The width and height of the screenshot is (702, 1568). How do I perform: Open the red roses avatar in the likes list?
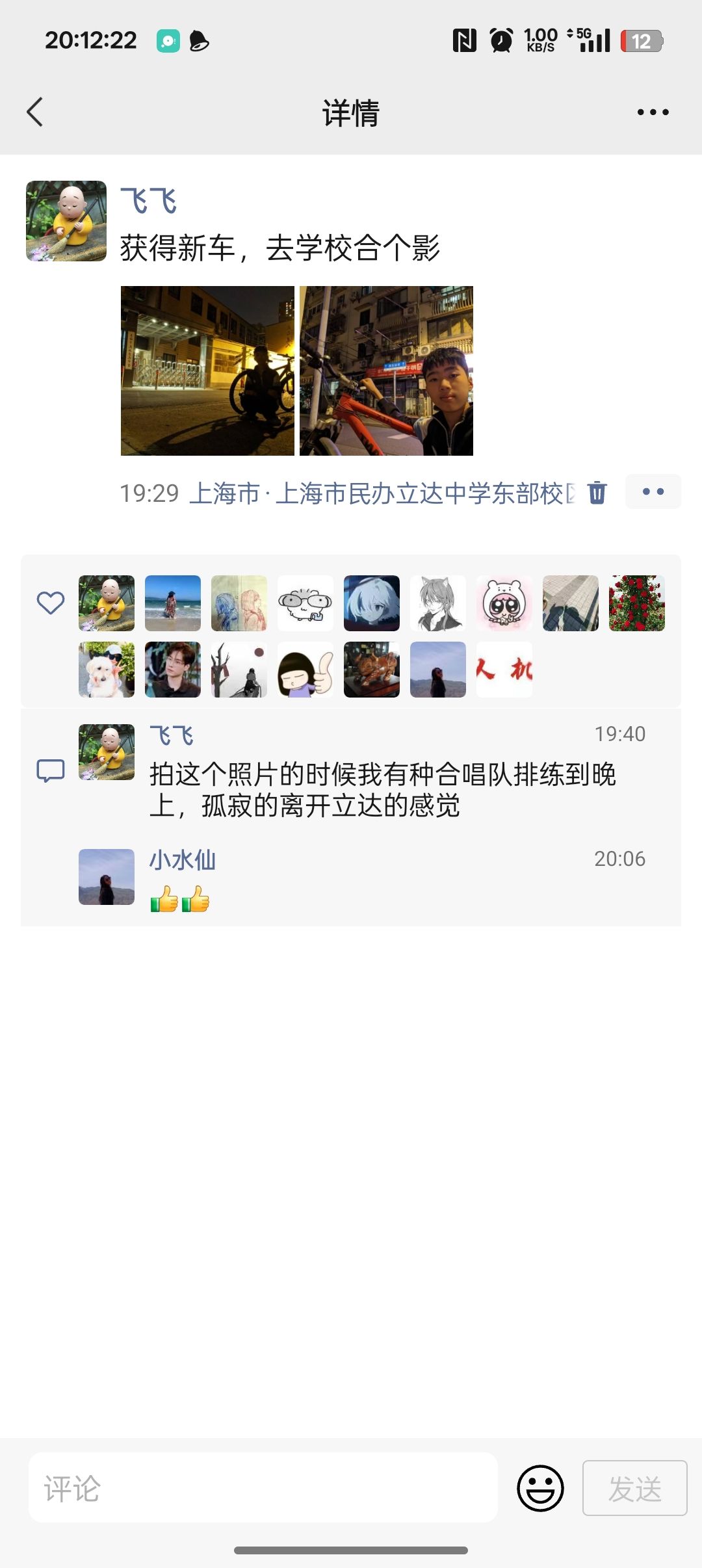[x=637, y=603]
